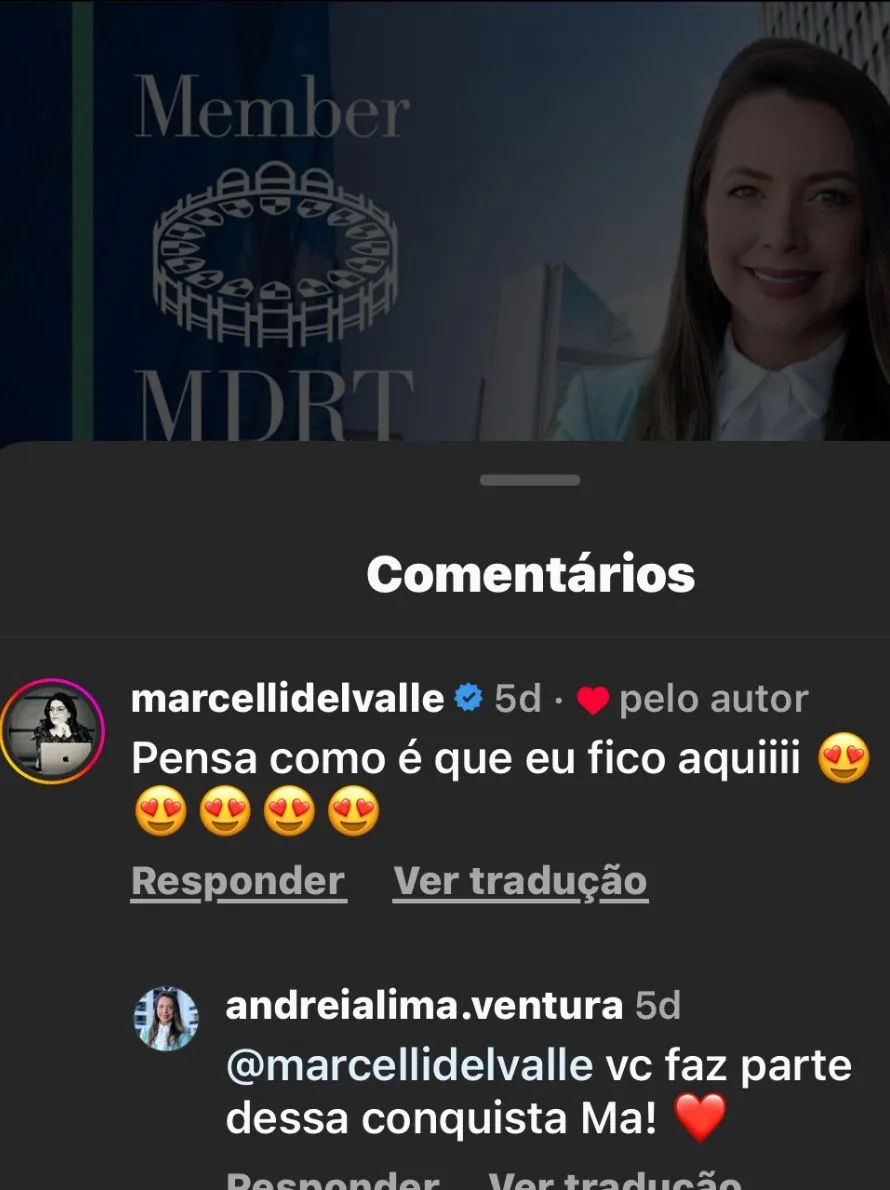Reply to marcellidelvalle's comment
The width and height of the screenshot is (890, 1190).
[238, 882]
